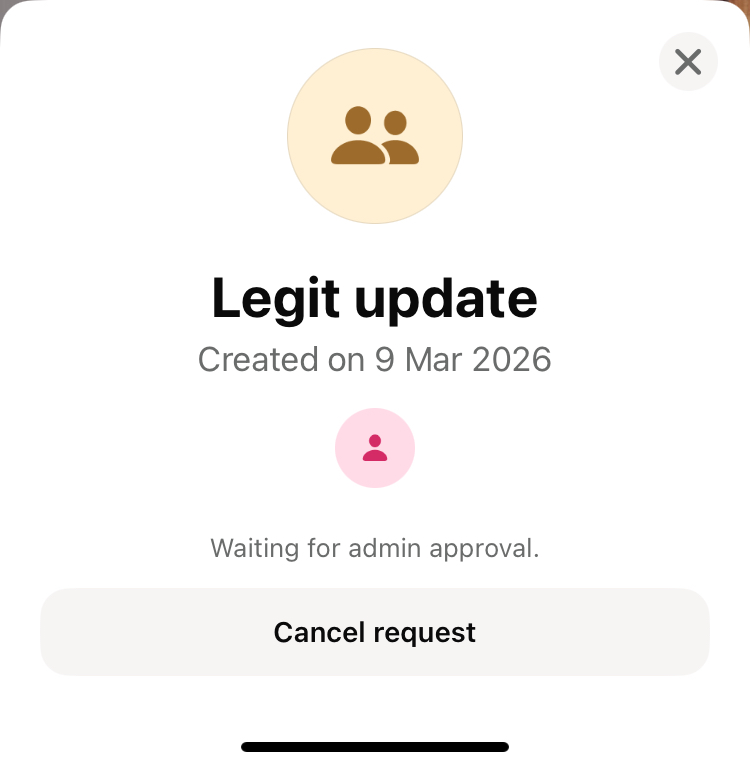The width and height of the screenshot is (750, 768).
Task: Cancel the join request
Action: (375, 632)
